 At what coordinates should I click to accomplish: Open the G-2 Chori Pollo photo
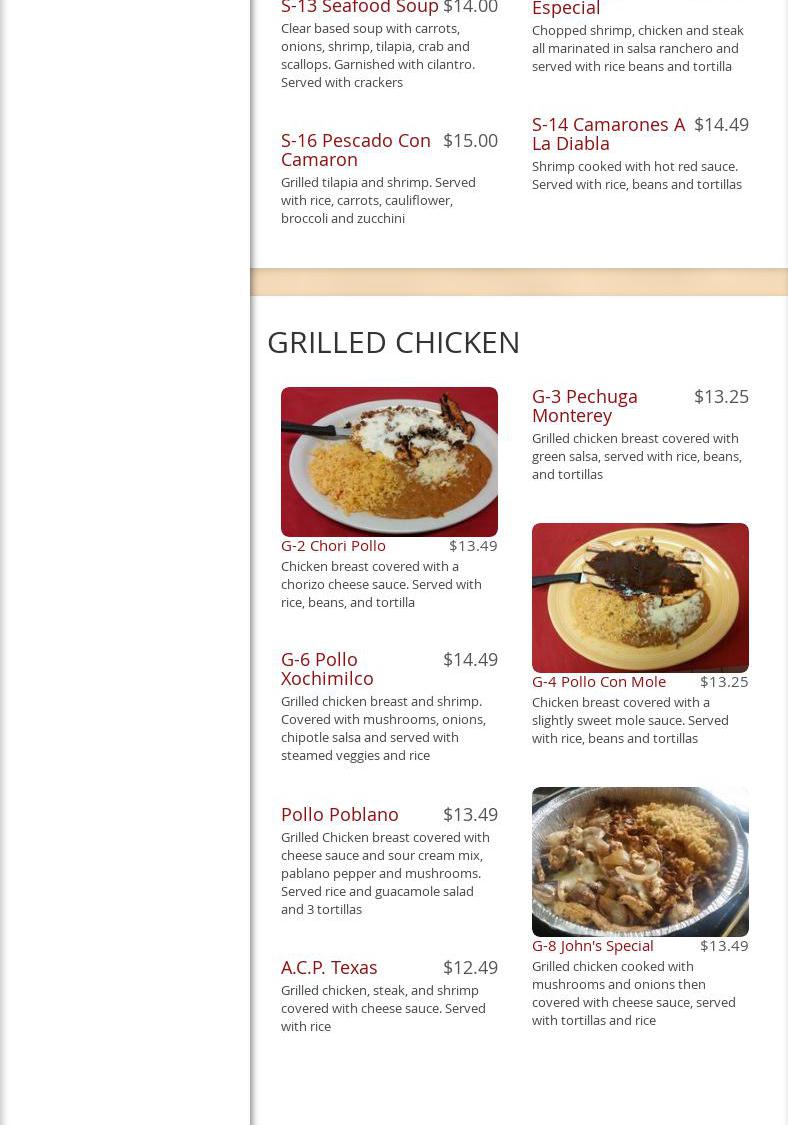[389, 462]
